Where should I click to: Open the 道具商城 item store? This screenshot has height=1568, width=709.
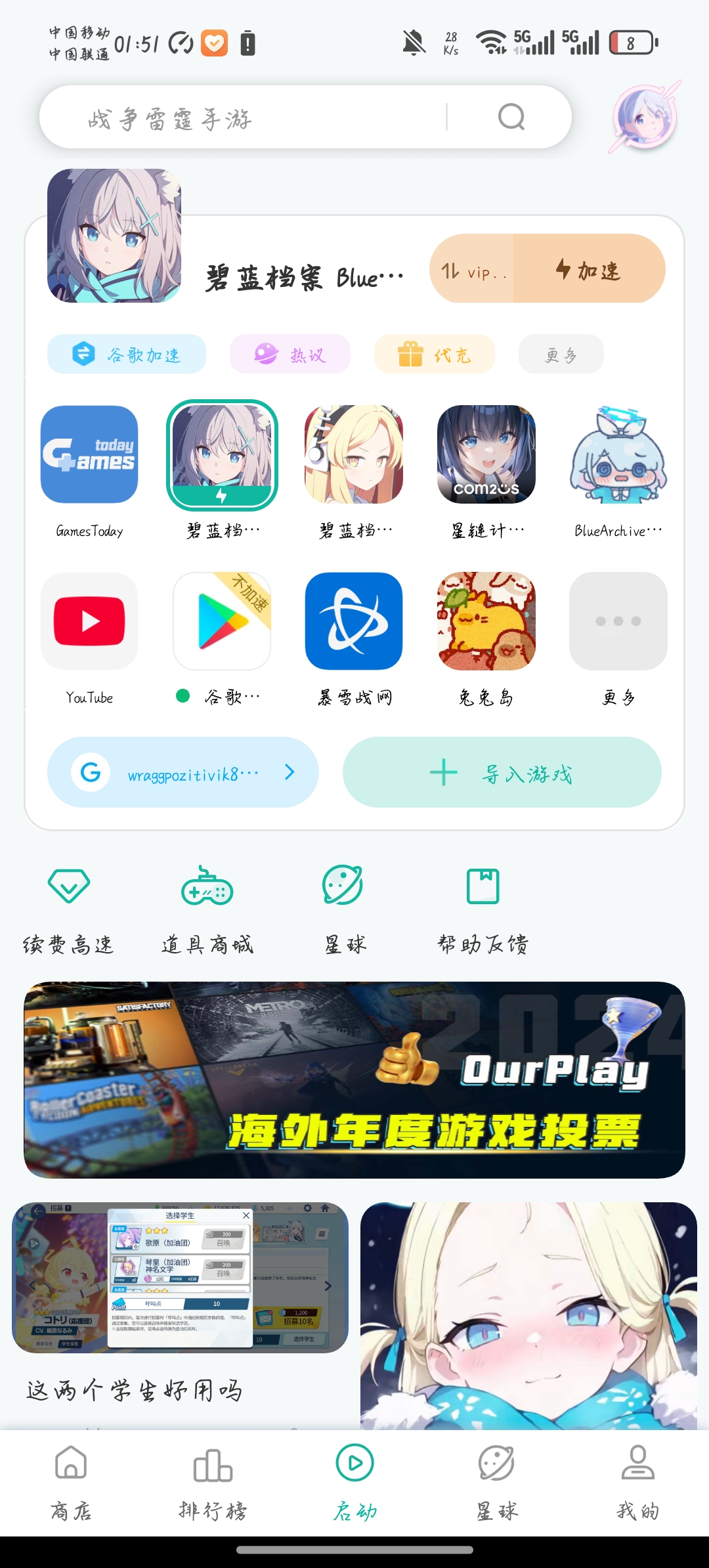click(207, 909)
